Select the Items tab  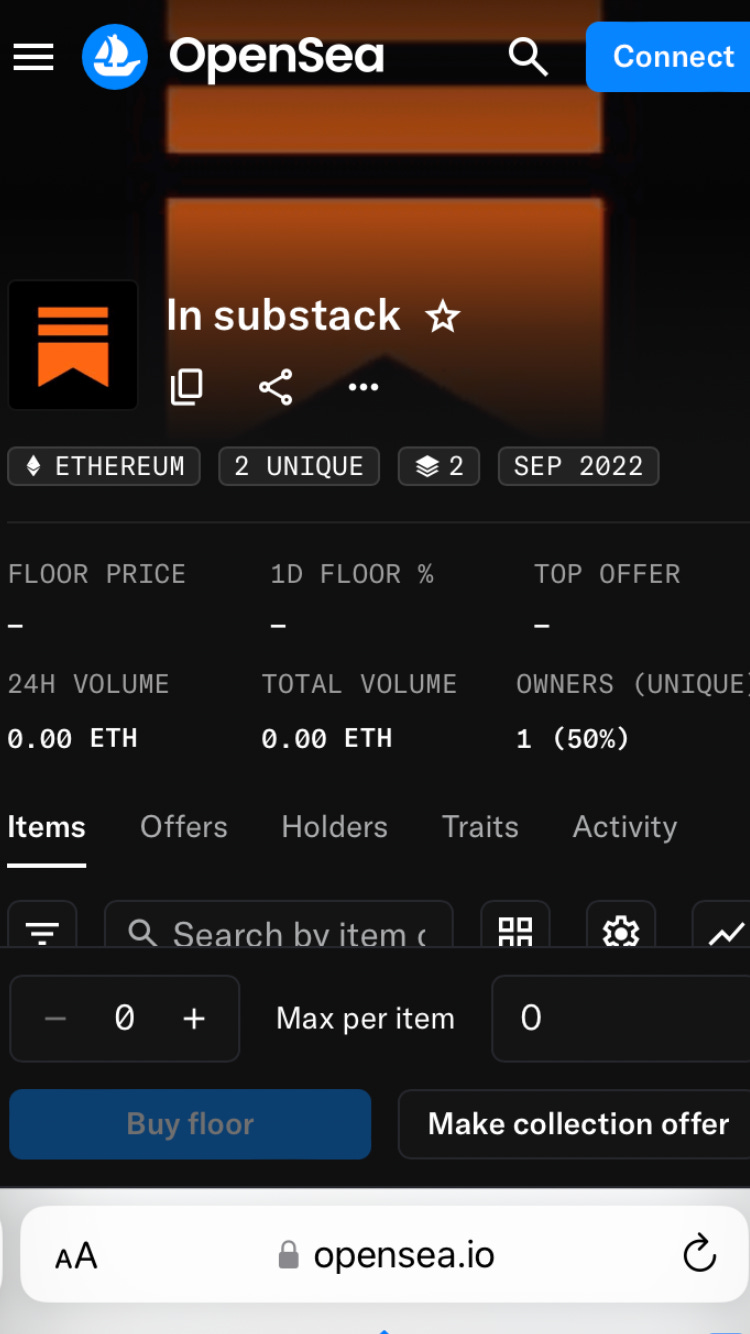(x=46, y=827)
